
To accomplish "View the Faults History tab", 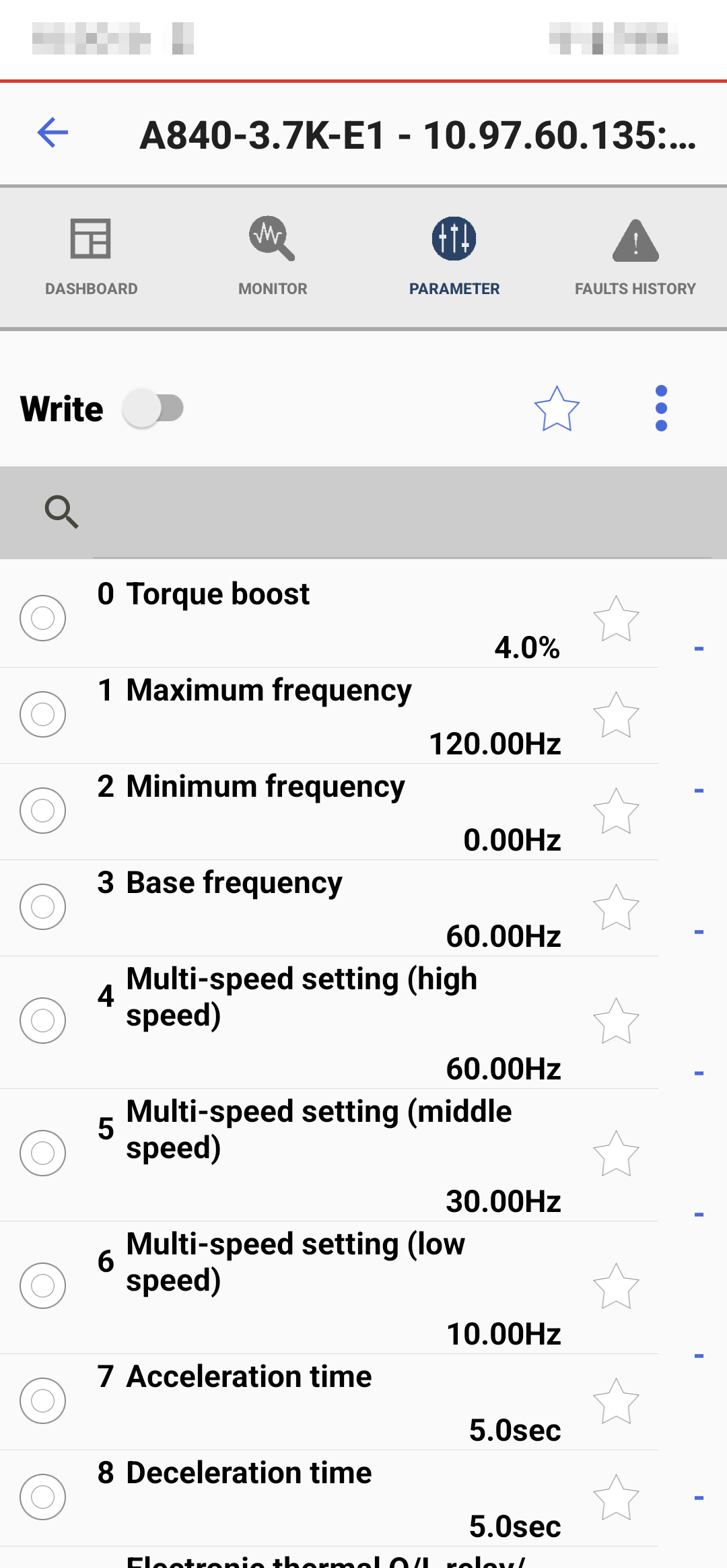I will click(x=635, y=257).
